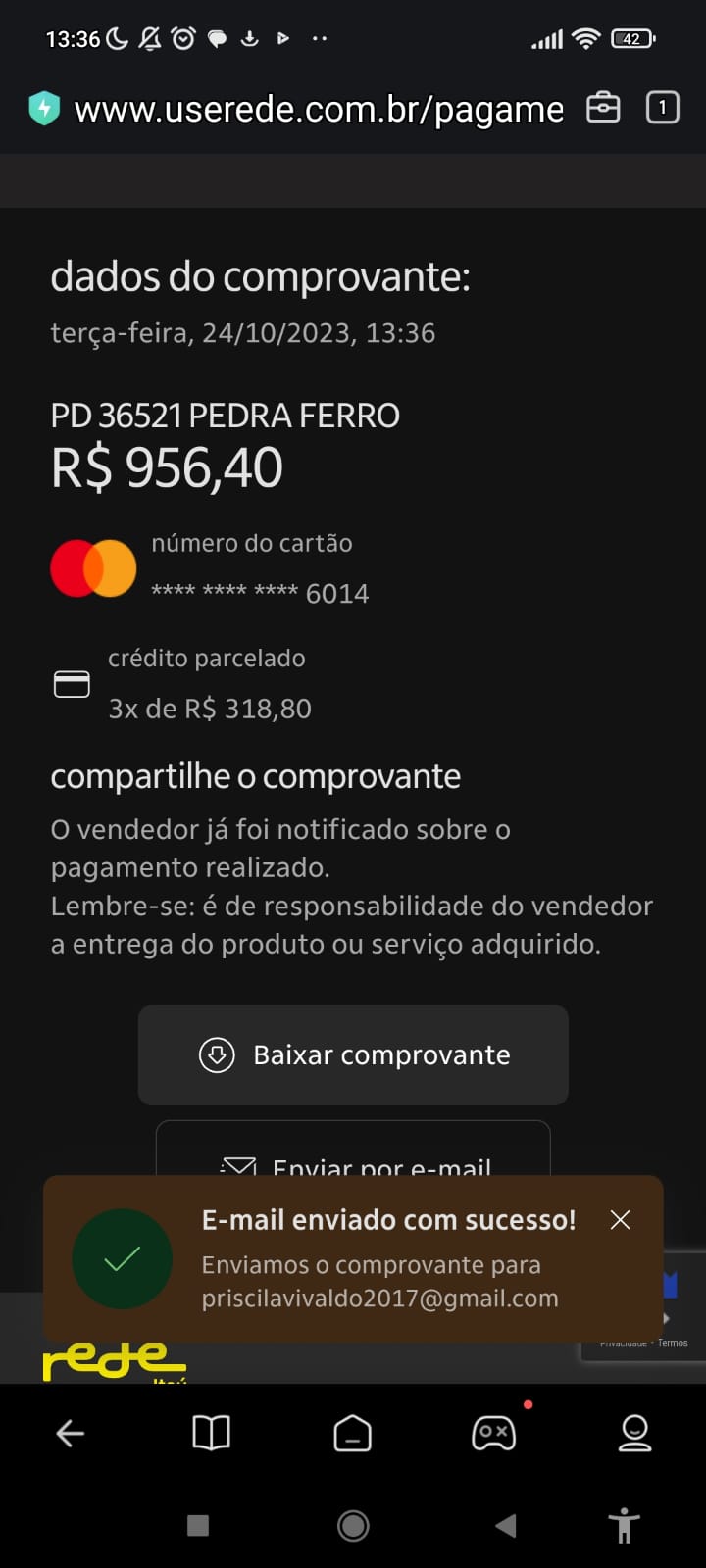This screenshot has width=706, height=1568.
Task: Open the browser tab switcher showing 1
Action: (x=663, y=108)
